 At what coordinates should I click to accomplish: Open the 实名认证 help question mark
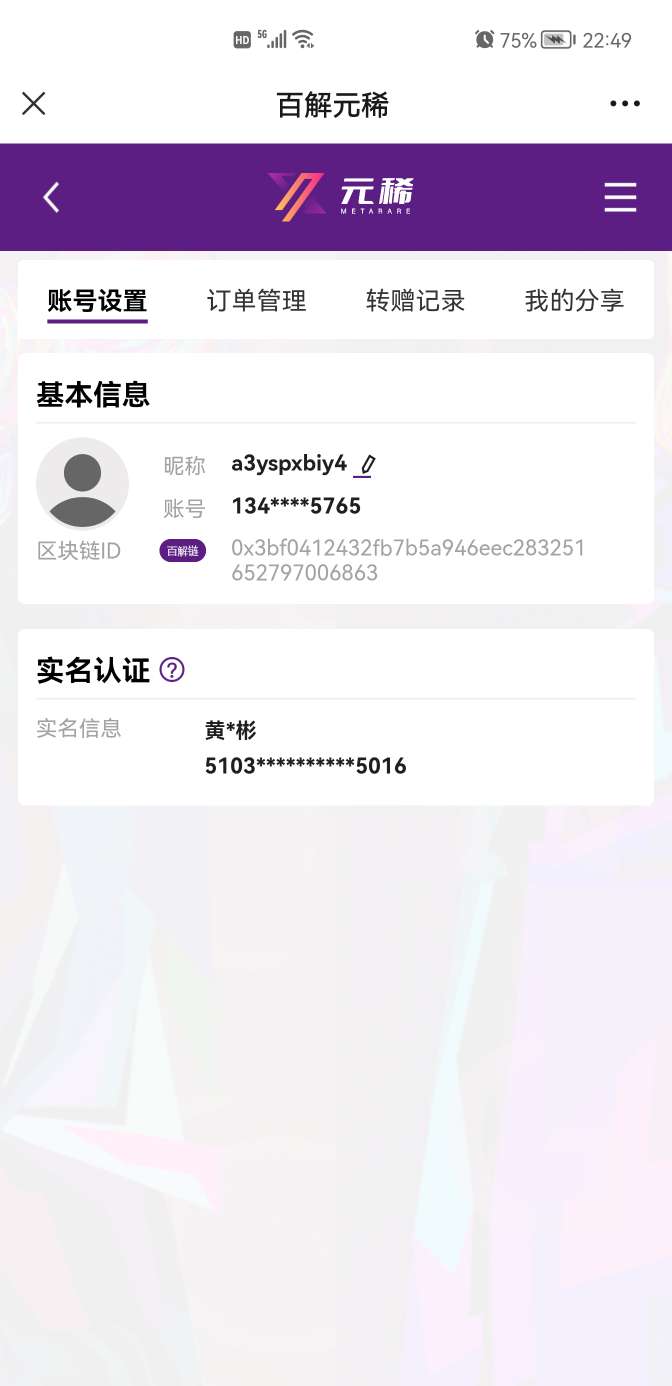pos(172,670)
